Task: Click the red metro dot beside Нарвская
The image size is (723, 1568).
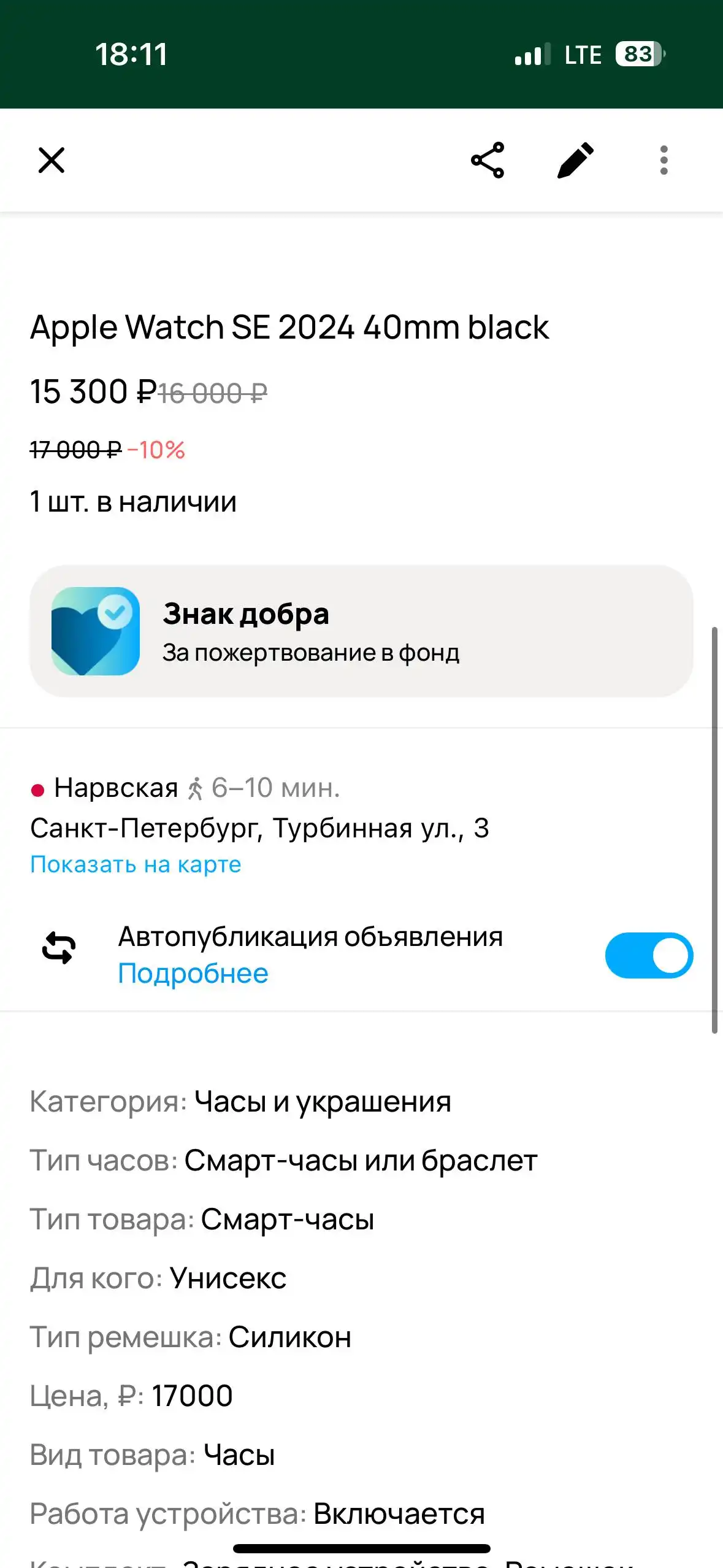Action: click(x=37, y=792)
